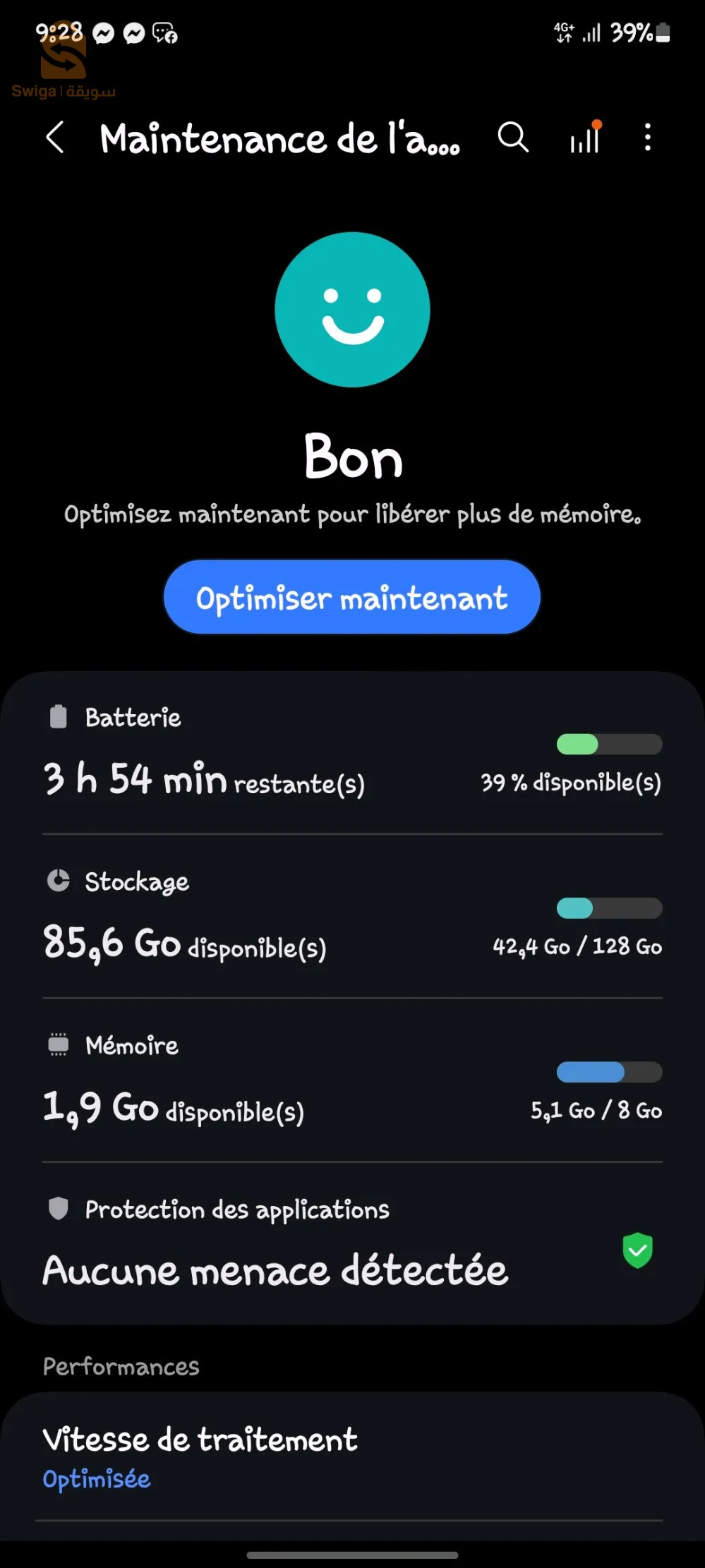Image resolution: width=705 pixels, height=1568 pixels.
Task: Open the signal bars diagnostics icon
Action: 586,138
